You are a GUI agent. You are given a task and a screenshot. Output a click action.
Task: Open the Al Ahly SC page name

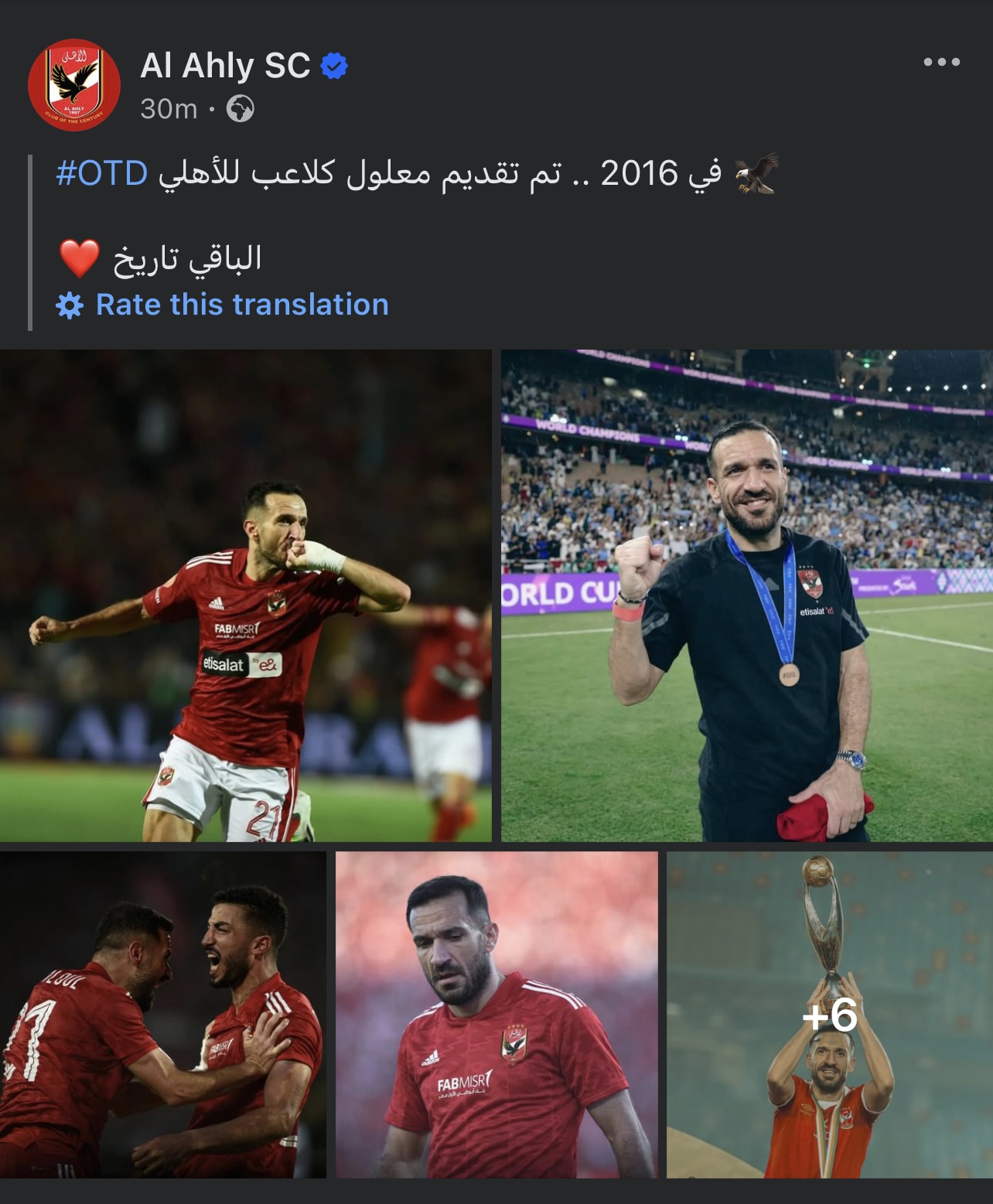(225, 66)
